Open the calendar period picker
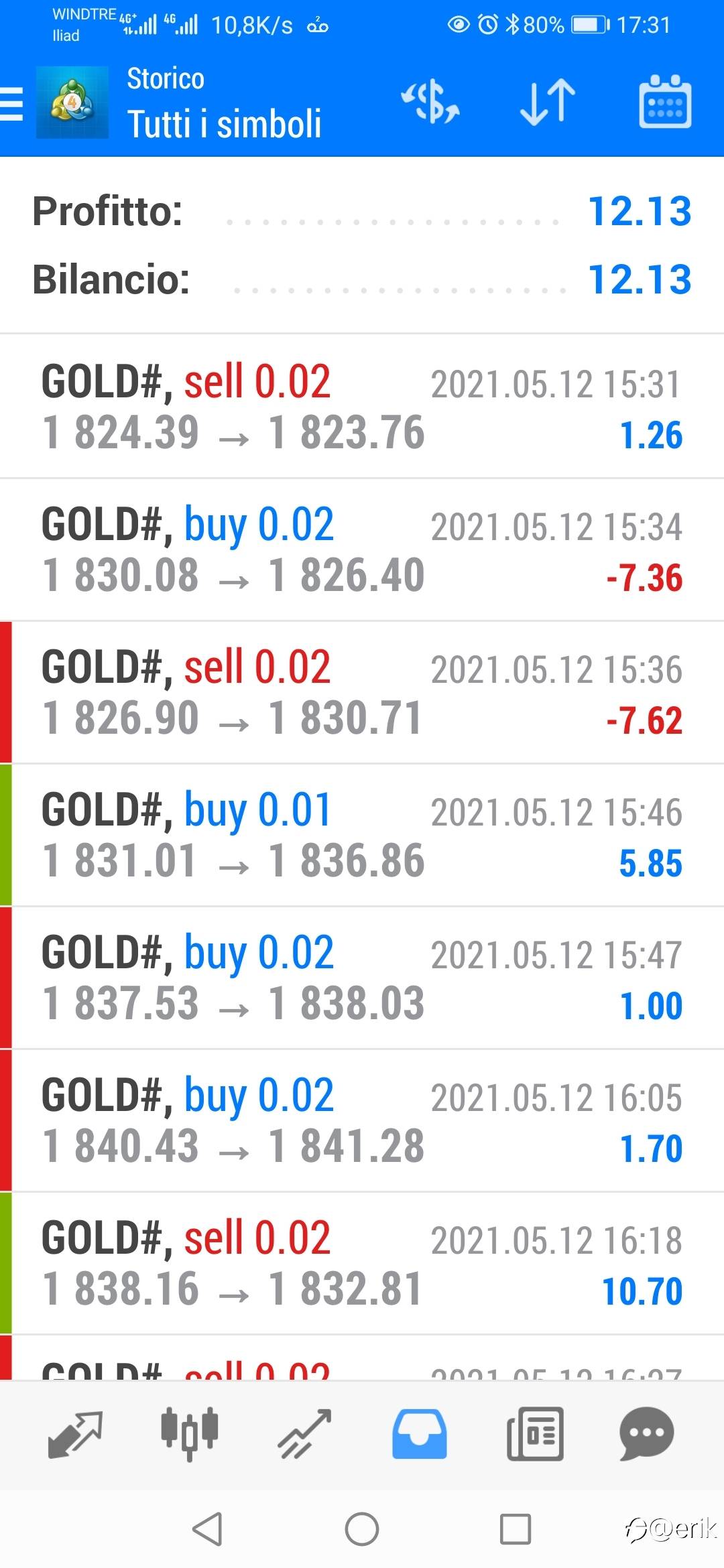This screenshot has height=1568, width=724. [665, 102]
